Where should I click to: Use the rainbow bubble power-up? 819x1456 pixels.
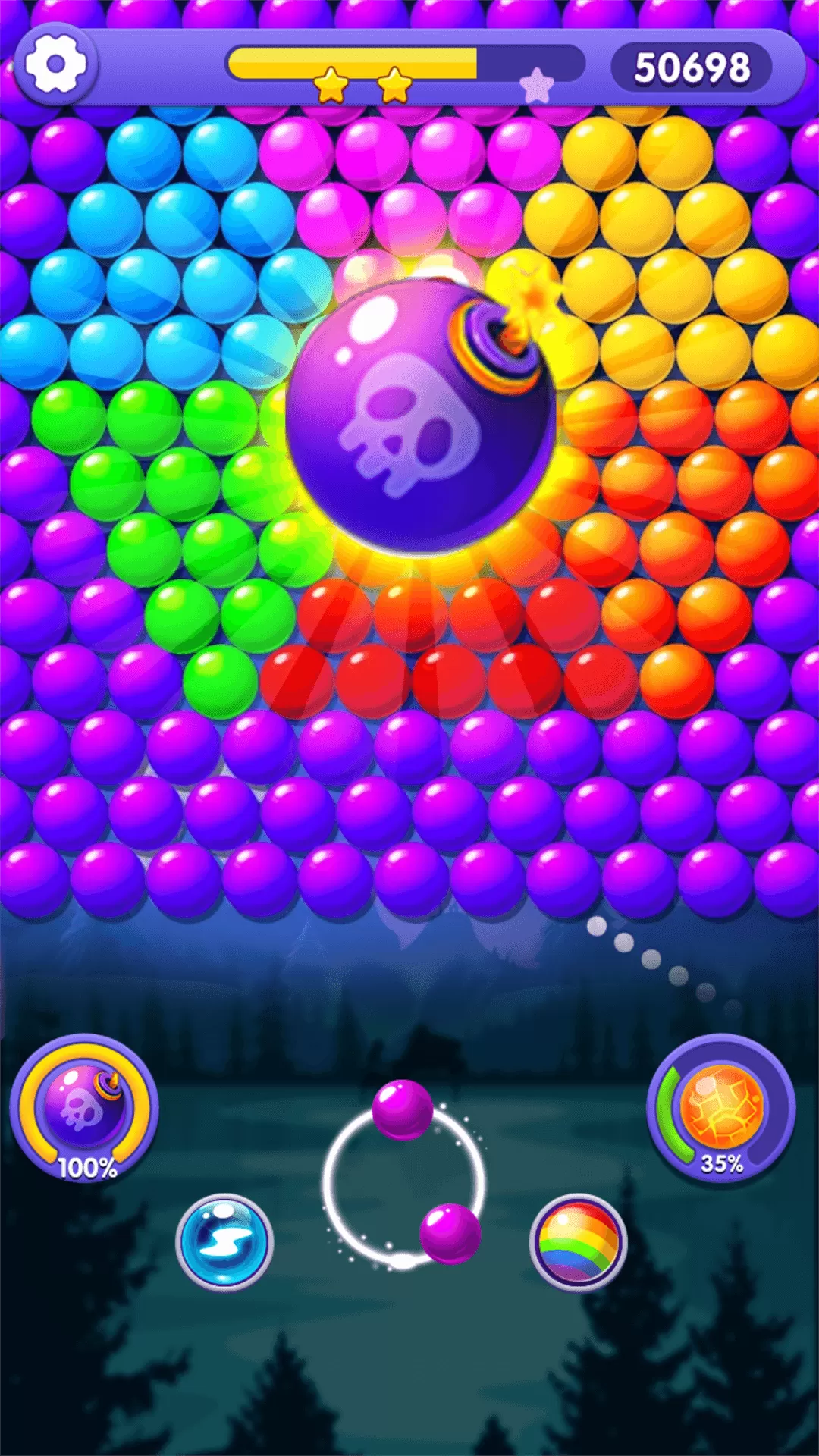tap(578, 1241)
